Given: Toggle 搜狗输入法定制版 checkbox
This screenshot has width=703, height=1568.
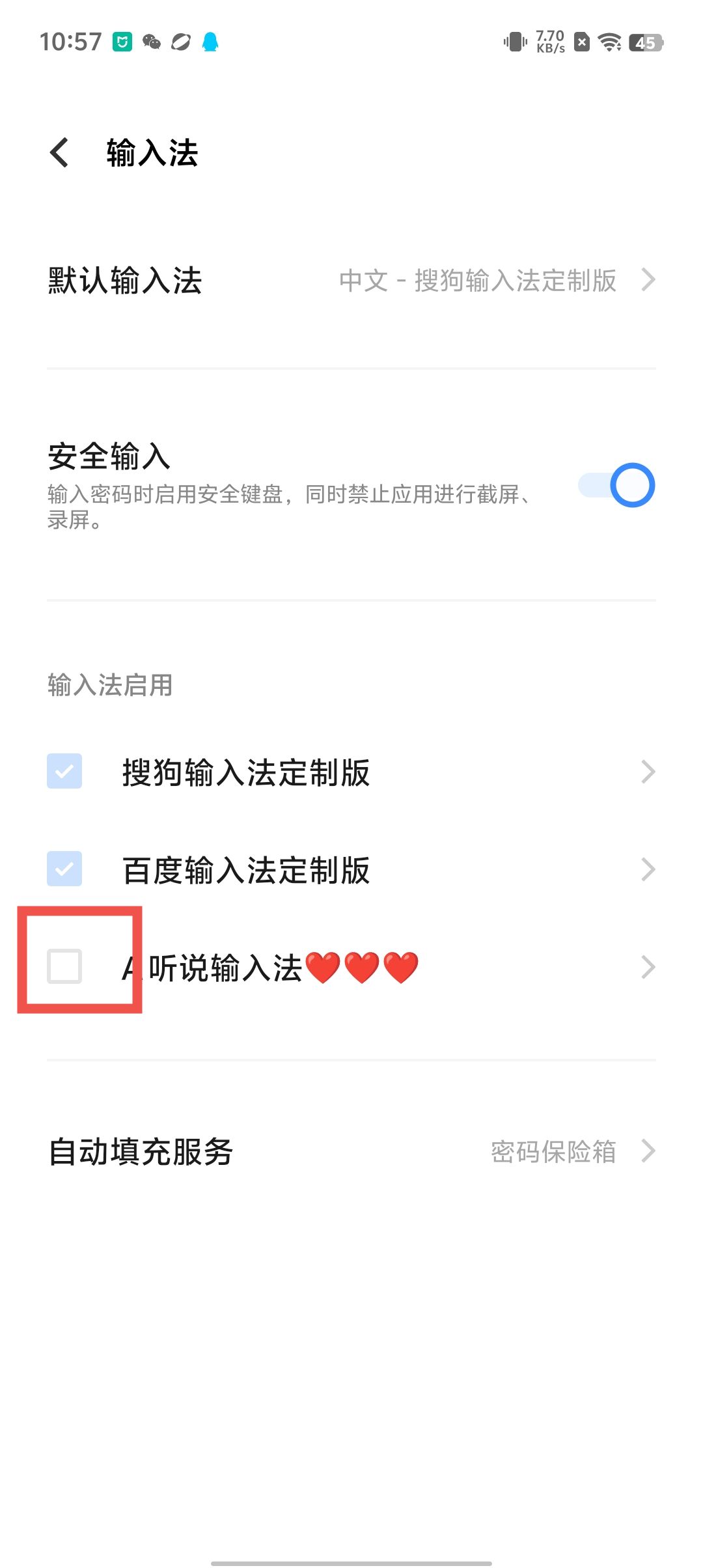Looking at the screenshot, I should click(64, 772).
